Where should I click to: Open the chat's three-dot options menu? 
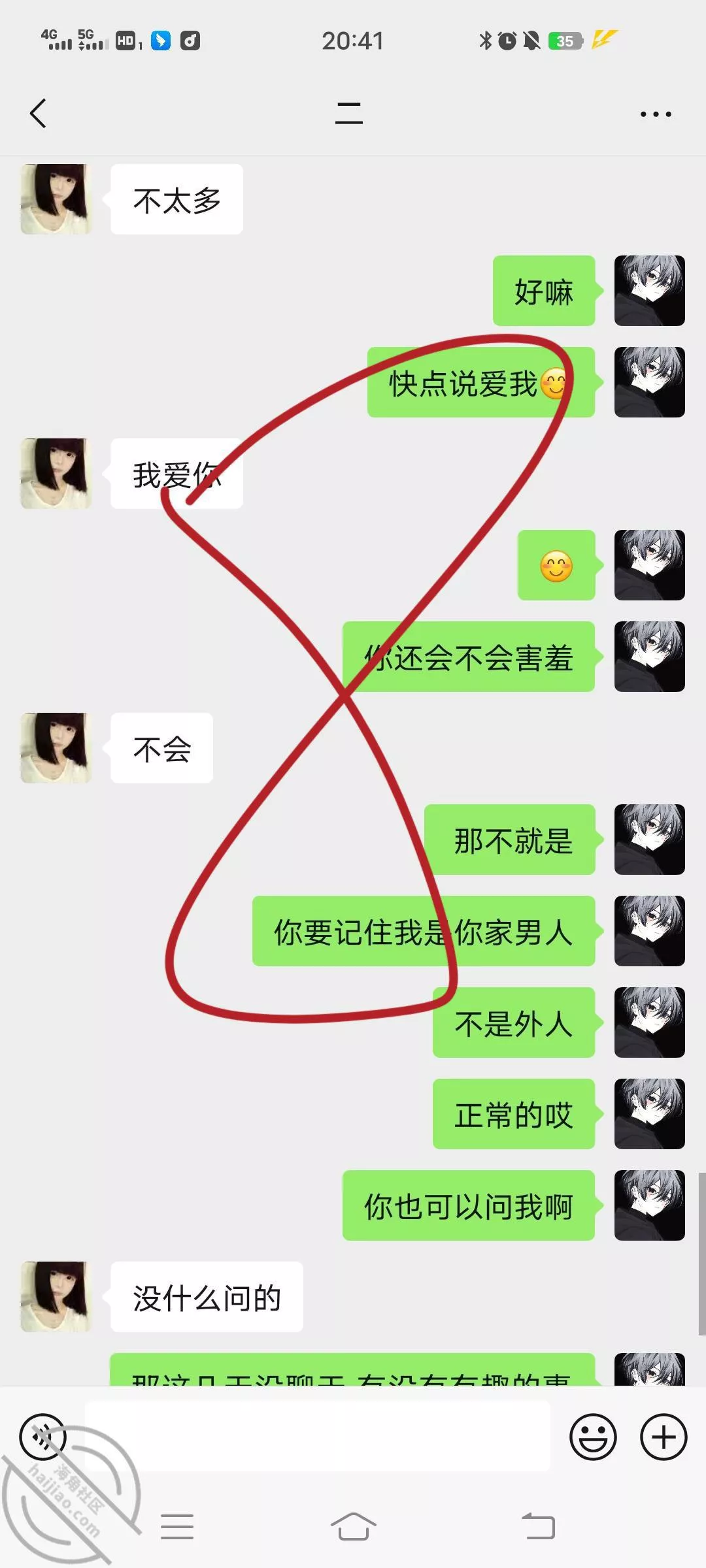(656, 114)
